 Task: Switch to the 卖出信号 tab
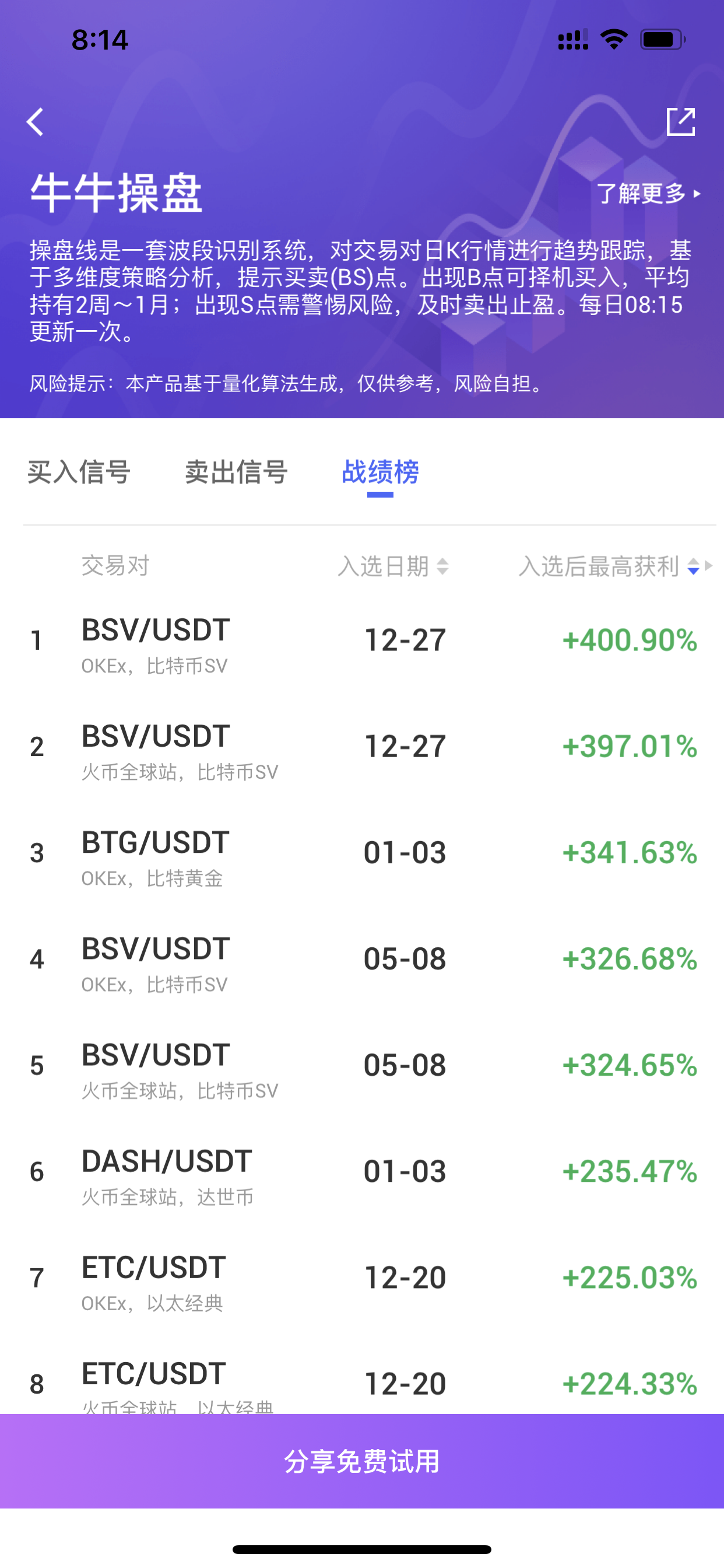click(236, 473)
